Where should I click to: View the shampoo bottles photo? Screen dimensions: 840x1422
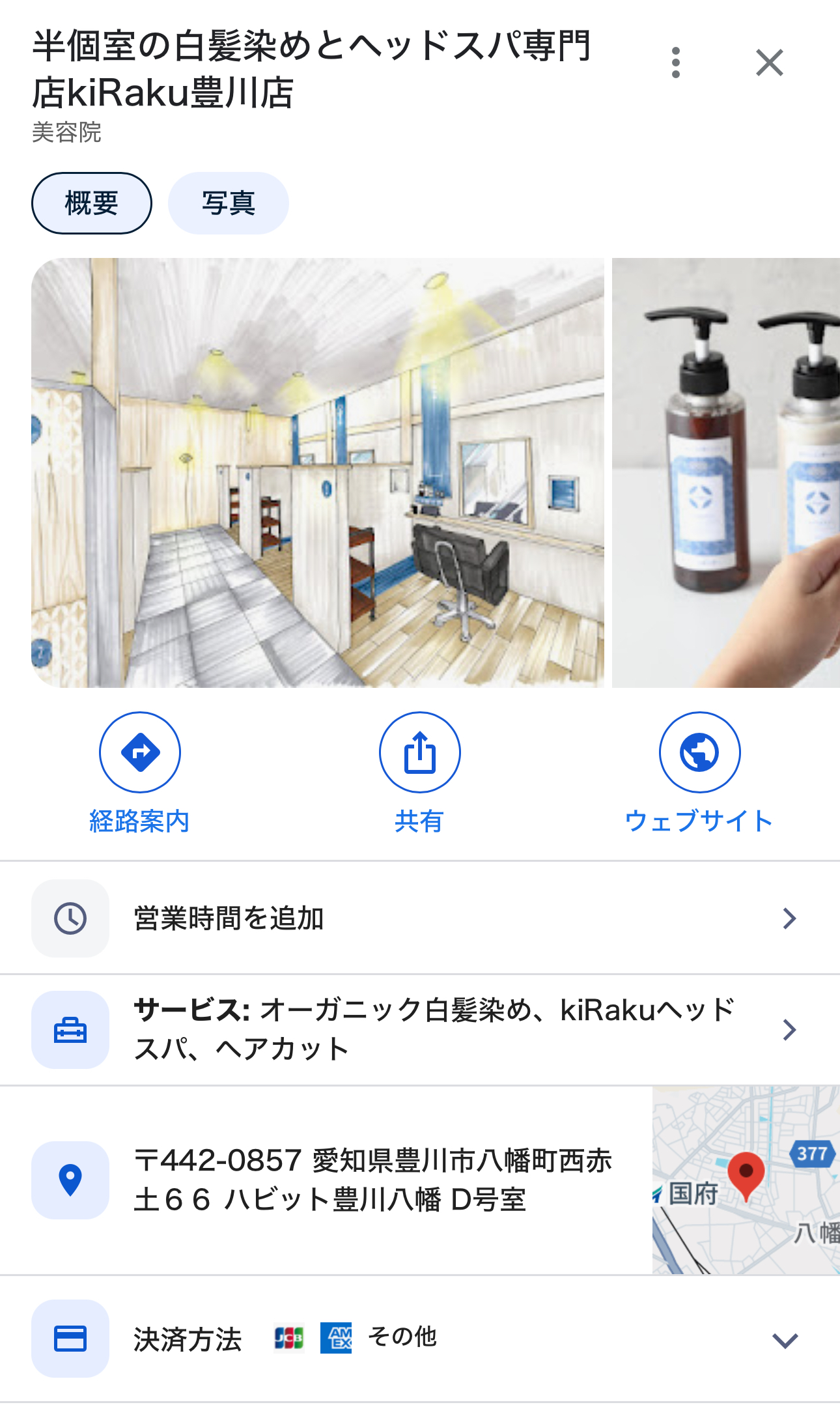725,472
